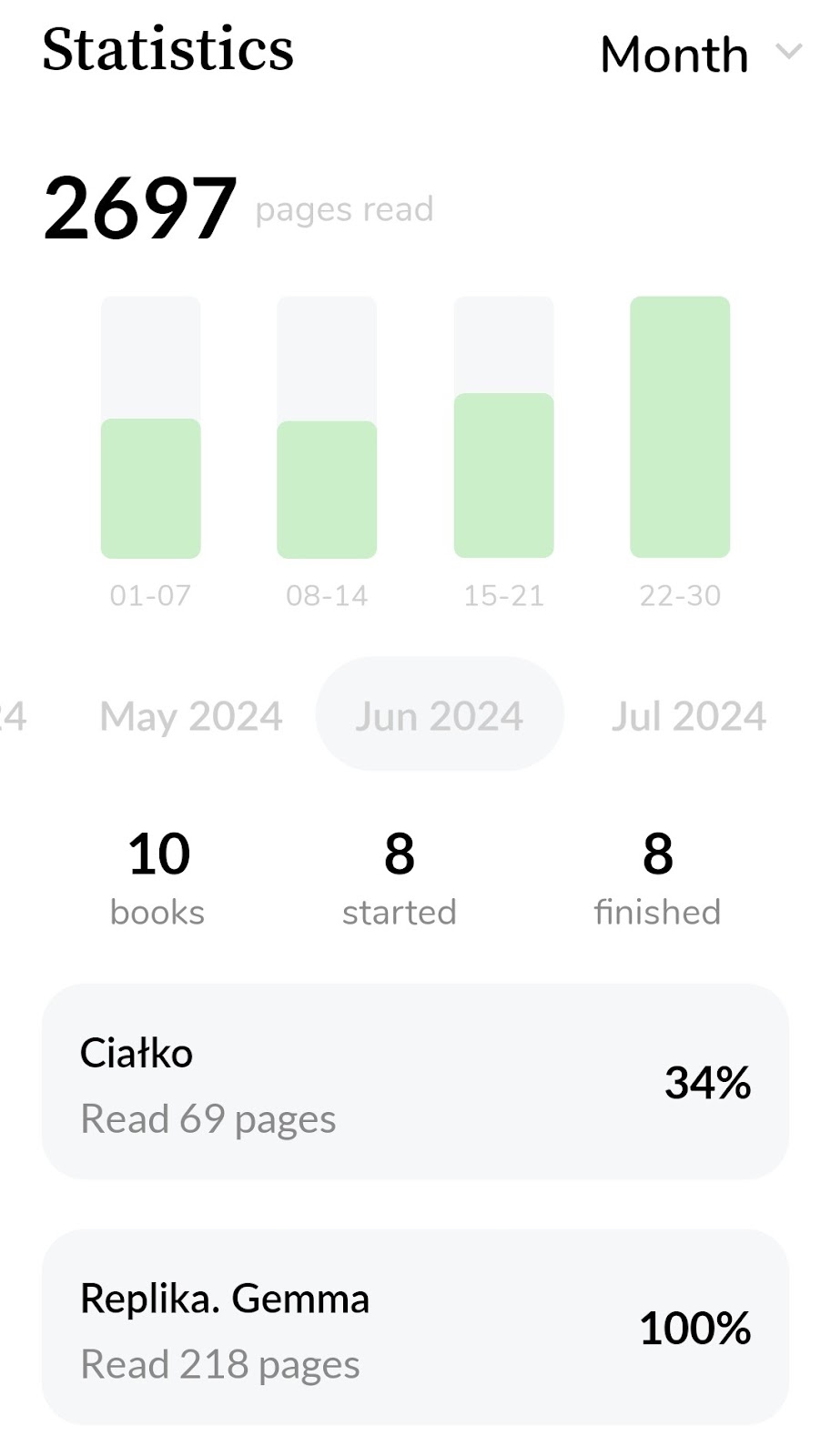The height and width of the screenshot is (1456, 831).
Task: Select the Jun 2024 month chip
Action: [x=440, y=716]
